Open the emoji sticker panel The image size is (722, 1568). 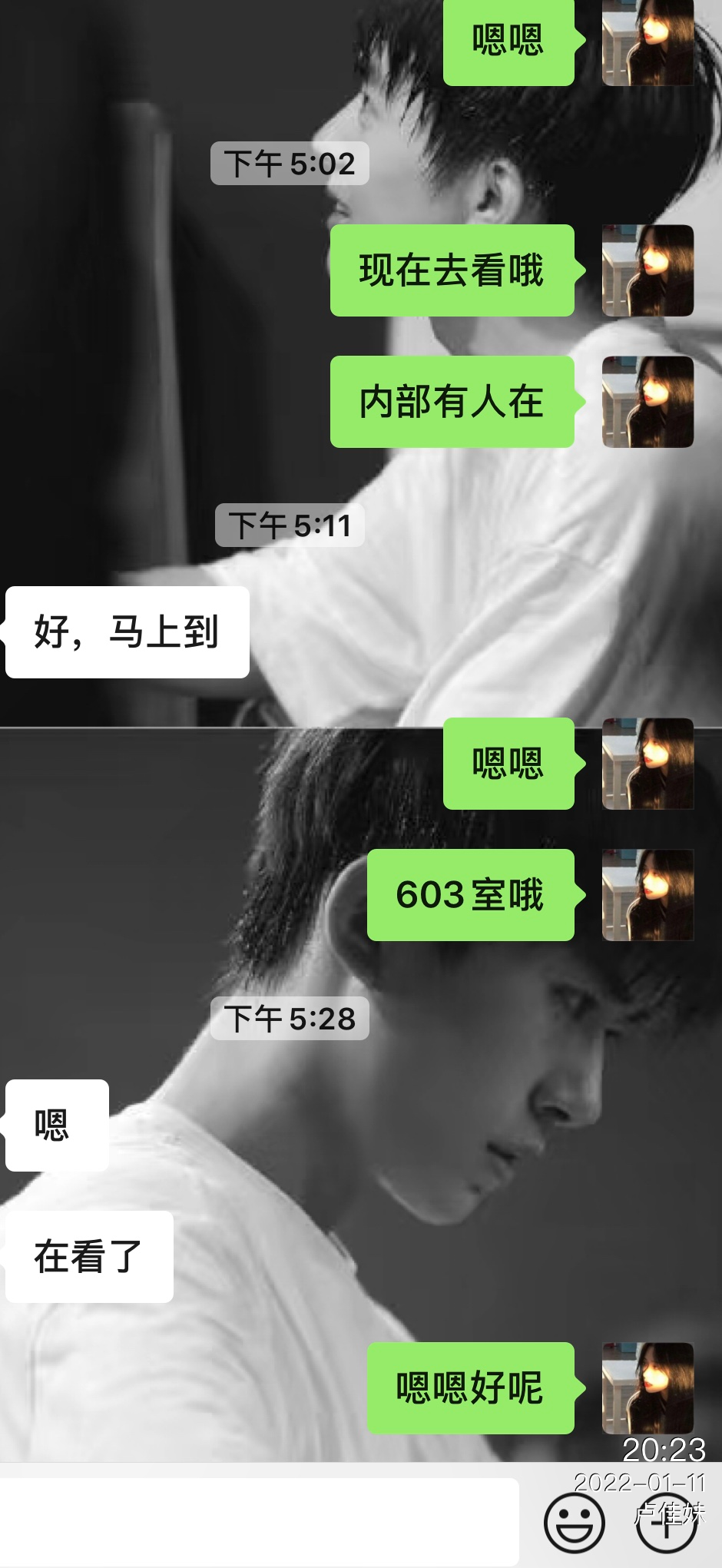pos(574,1522)
